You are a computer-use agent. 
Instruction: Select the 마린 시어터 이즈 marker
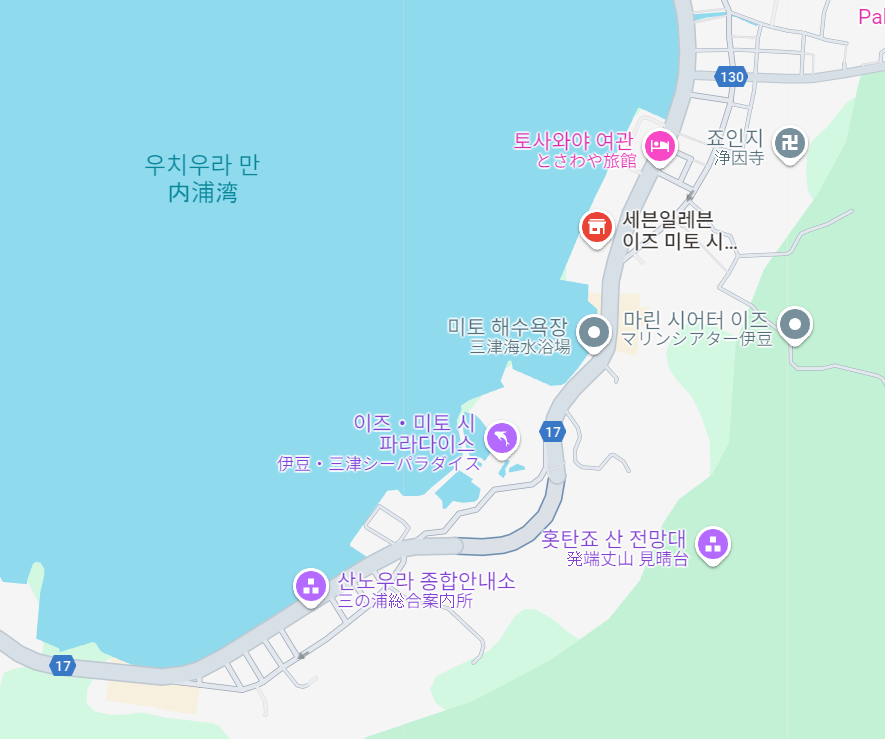point(796,323)
